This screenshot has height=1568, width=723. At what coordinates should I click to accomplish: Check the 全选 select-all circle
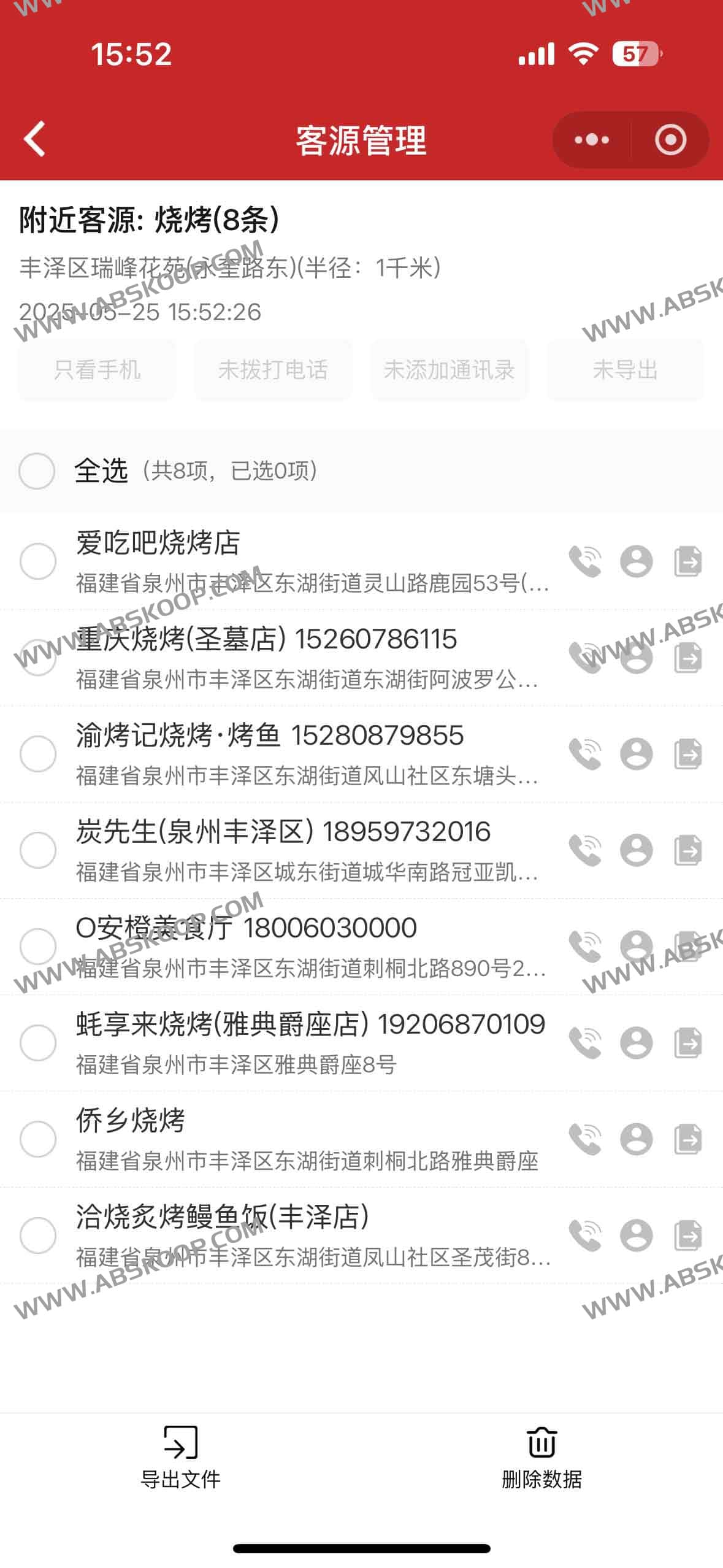pyautogui.click(x=37, y=471)
